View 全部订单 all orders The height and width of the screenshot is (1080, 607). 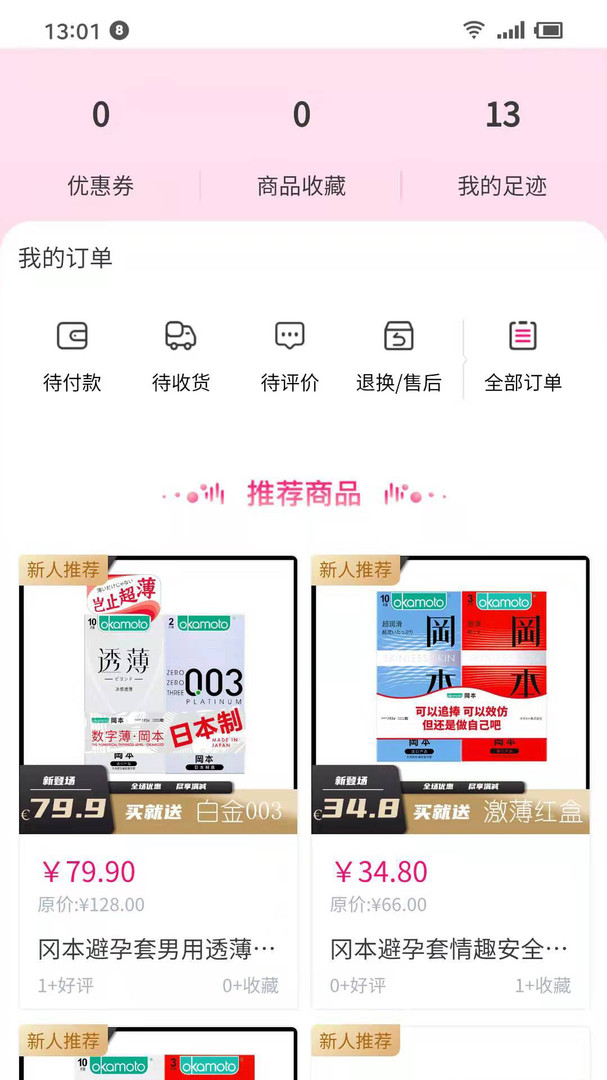tap(523, 356)
